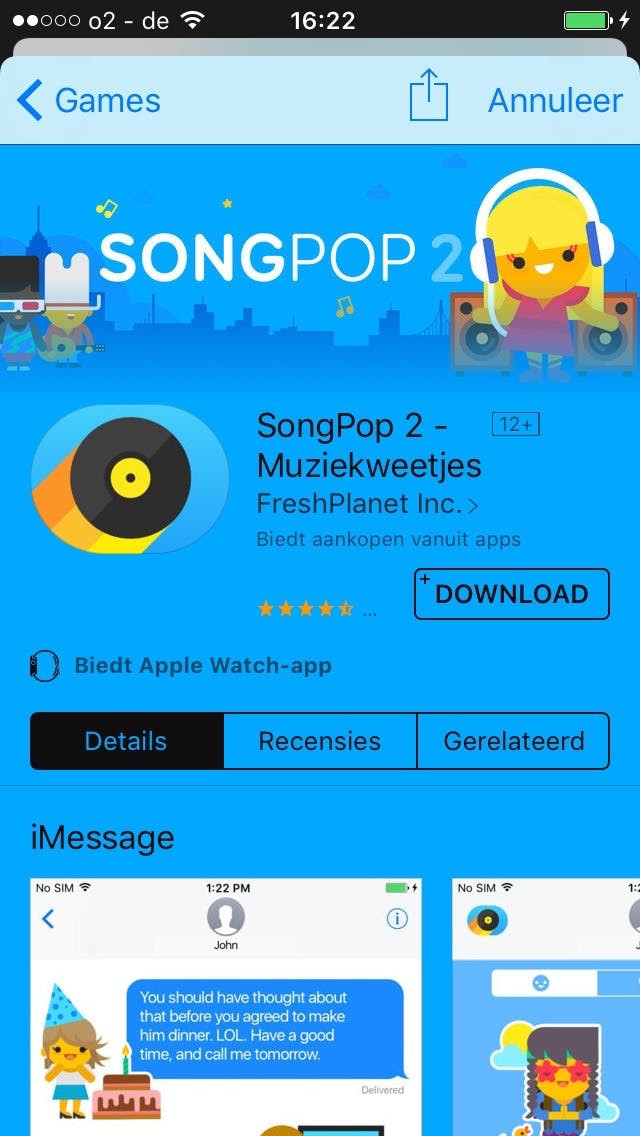The height and width of the screenshot is (1136, 640).
Task: Tap Annuleer to cancel
Action: pyautogui.click(x=555, y=101)
